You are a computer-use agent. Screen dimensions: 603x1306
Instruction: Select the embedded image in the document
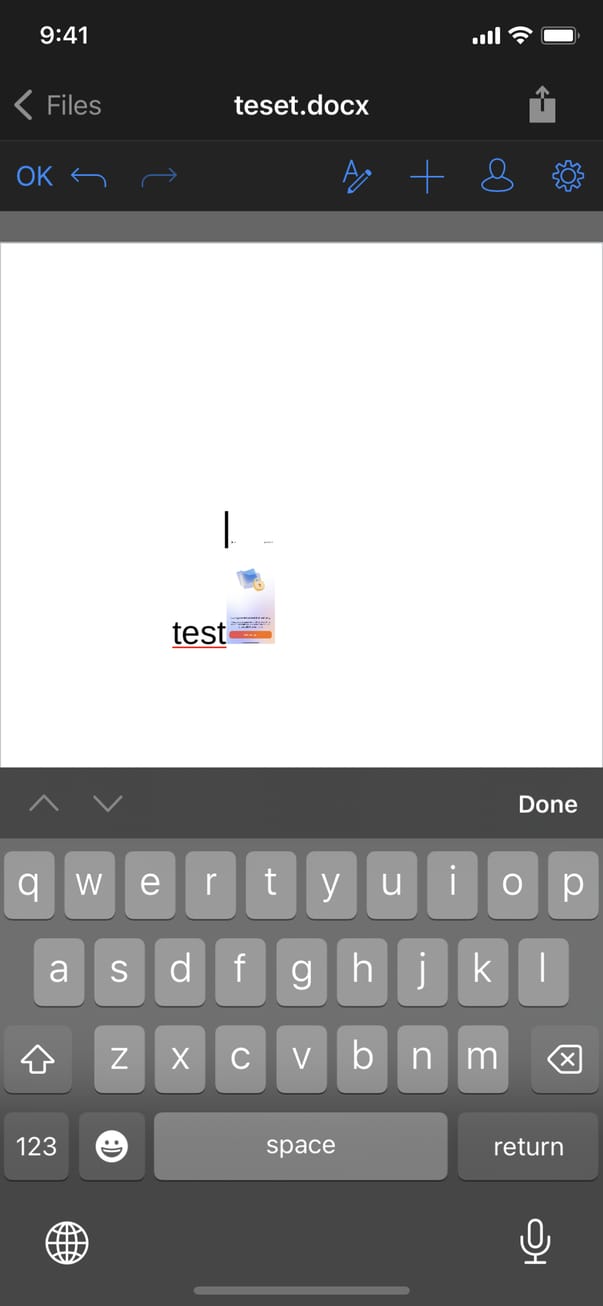click(250, 606)
